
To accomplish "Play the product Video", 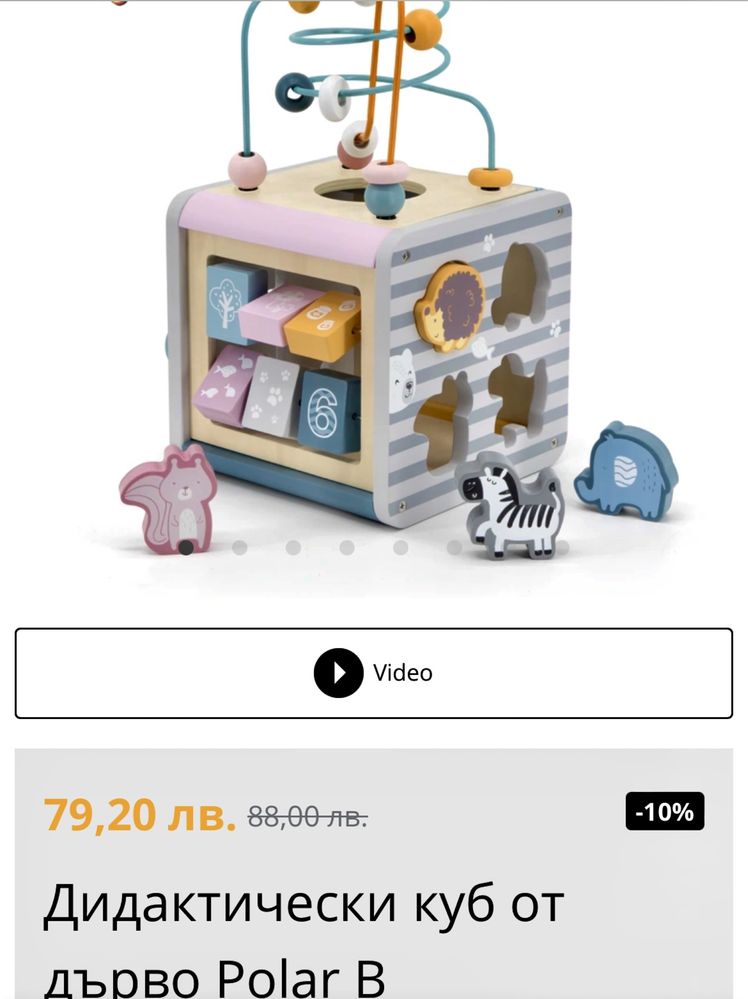I will tap(373, 673).
